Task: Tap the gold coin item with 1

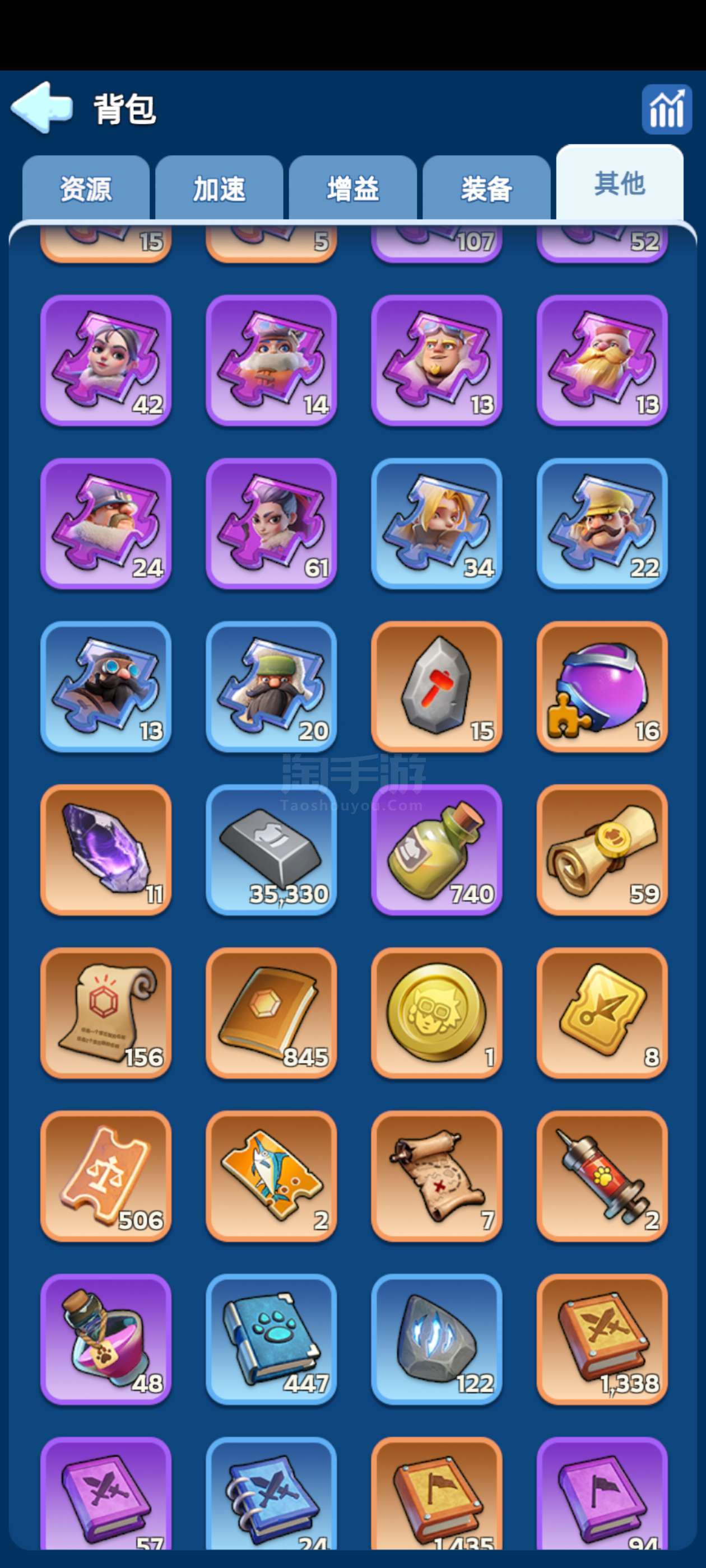Action: 436,1013
